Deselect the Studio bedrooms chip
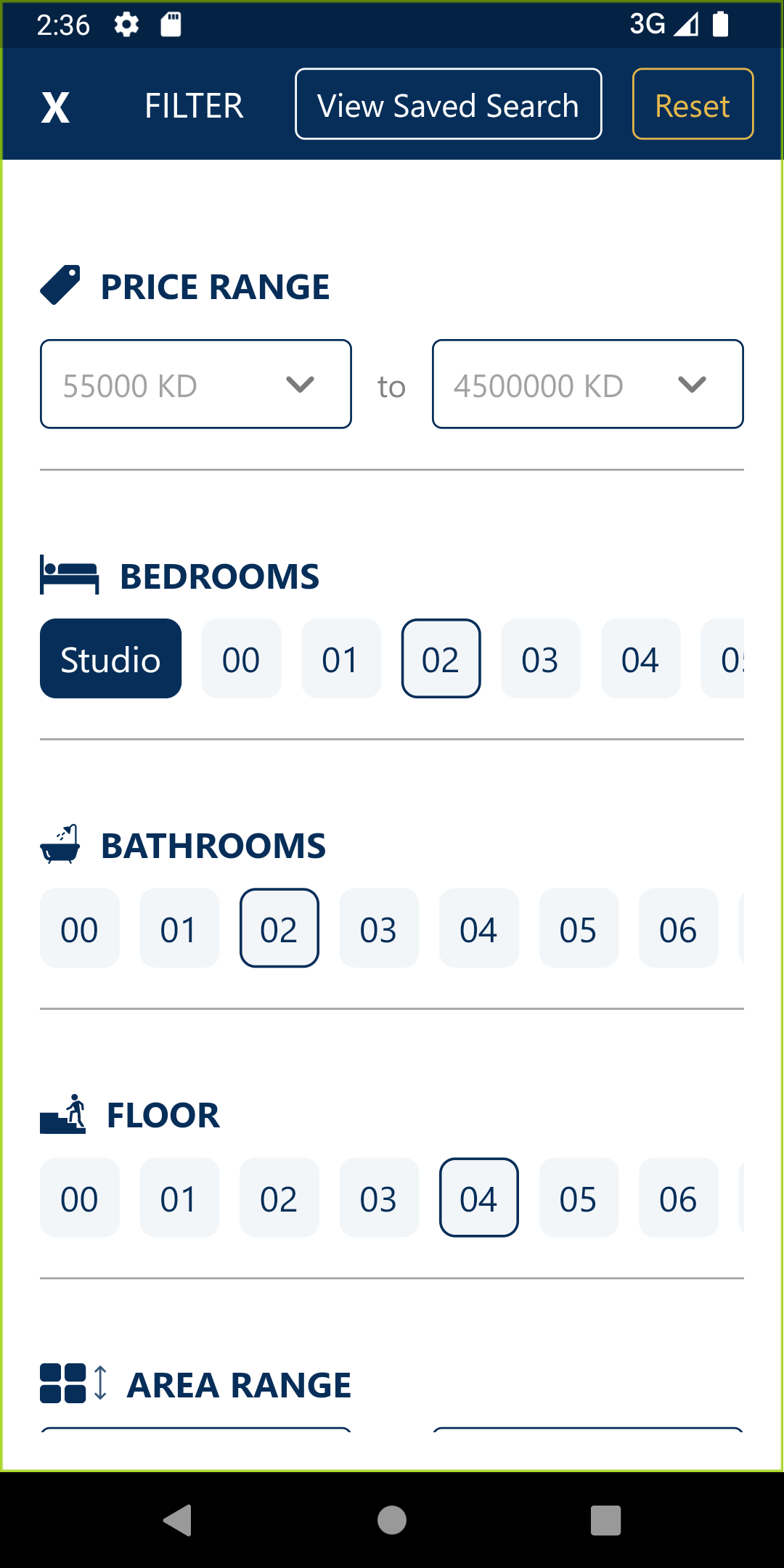 coord(110,658)
